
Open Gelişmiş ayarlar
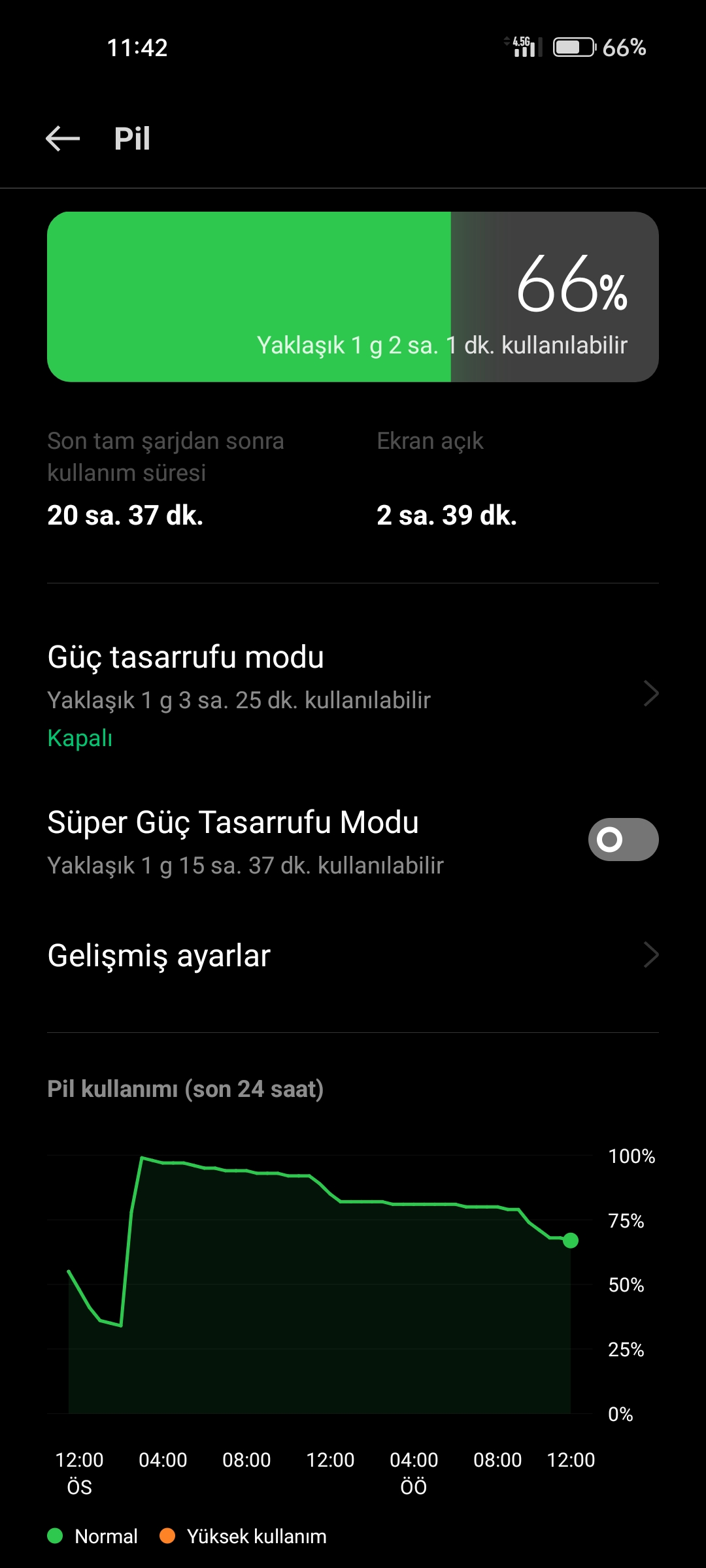(x=353, y=955)
